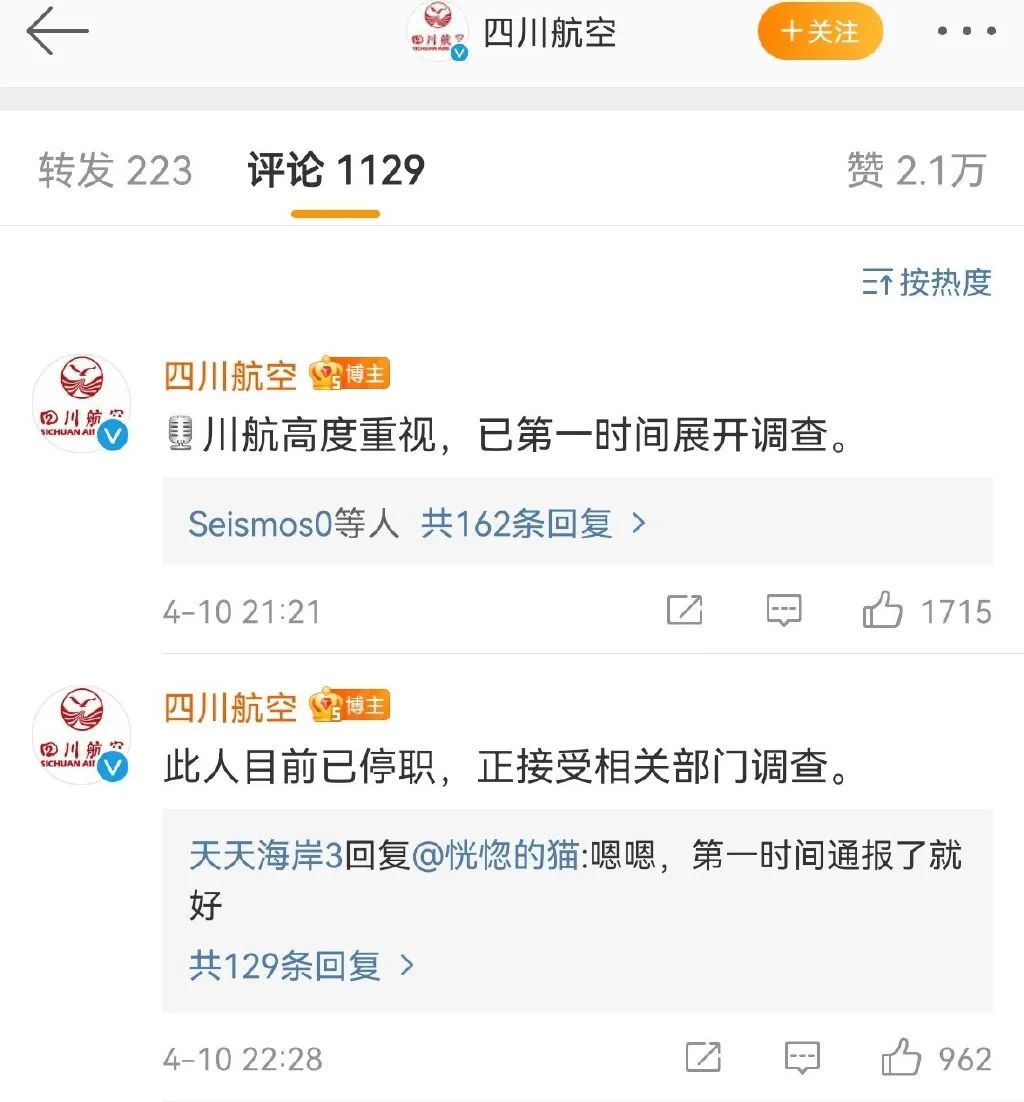Select the 评论 1129 tab
The height and width of the screenshot is (1102, 1024).
point(336,171)
